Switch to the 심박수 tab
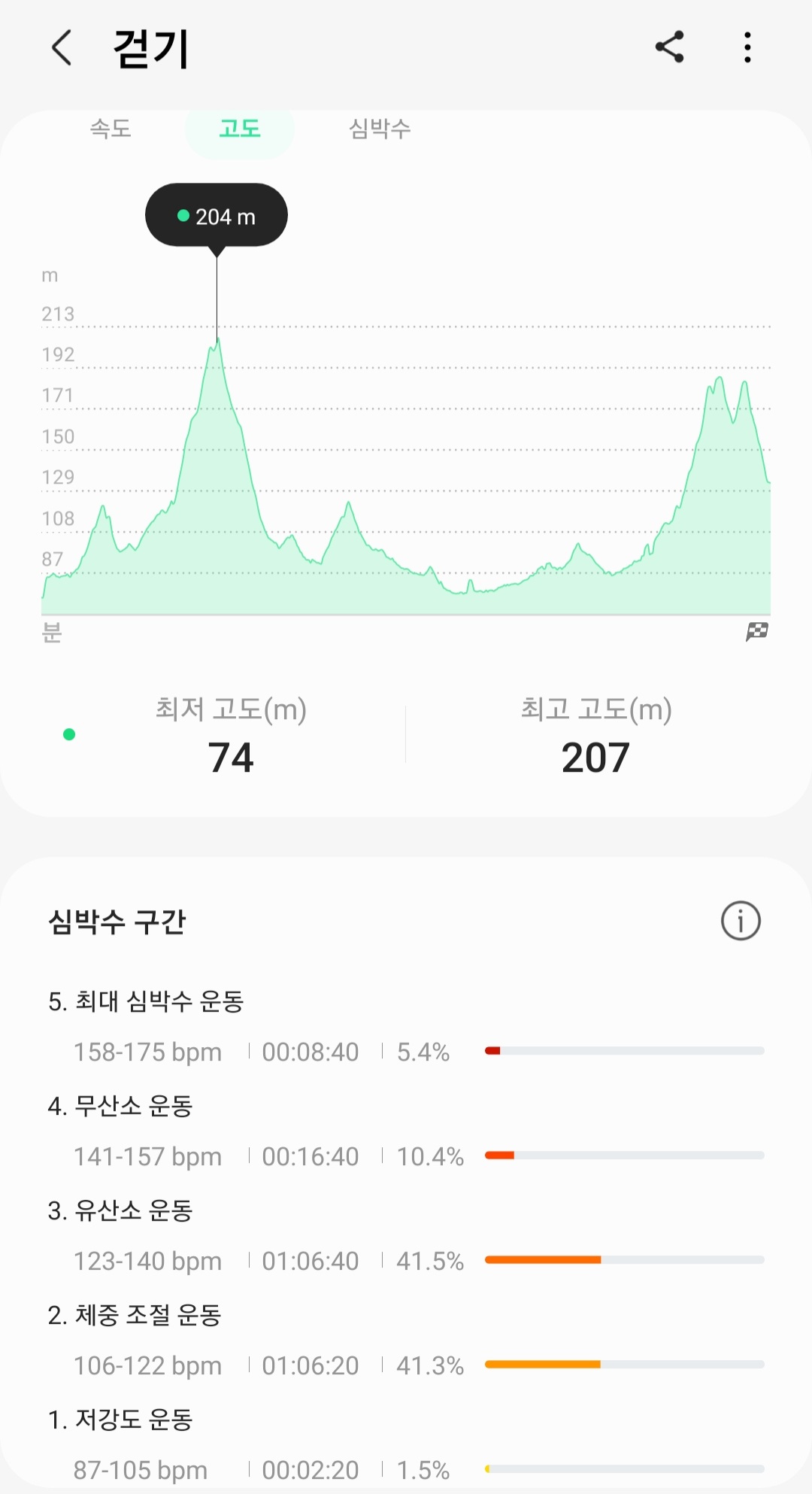The image size is (812, 1494). pos(380,129)
